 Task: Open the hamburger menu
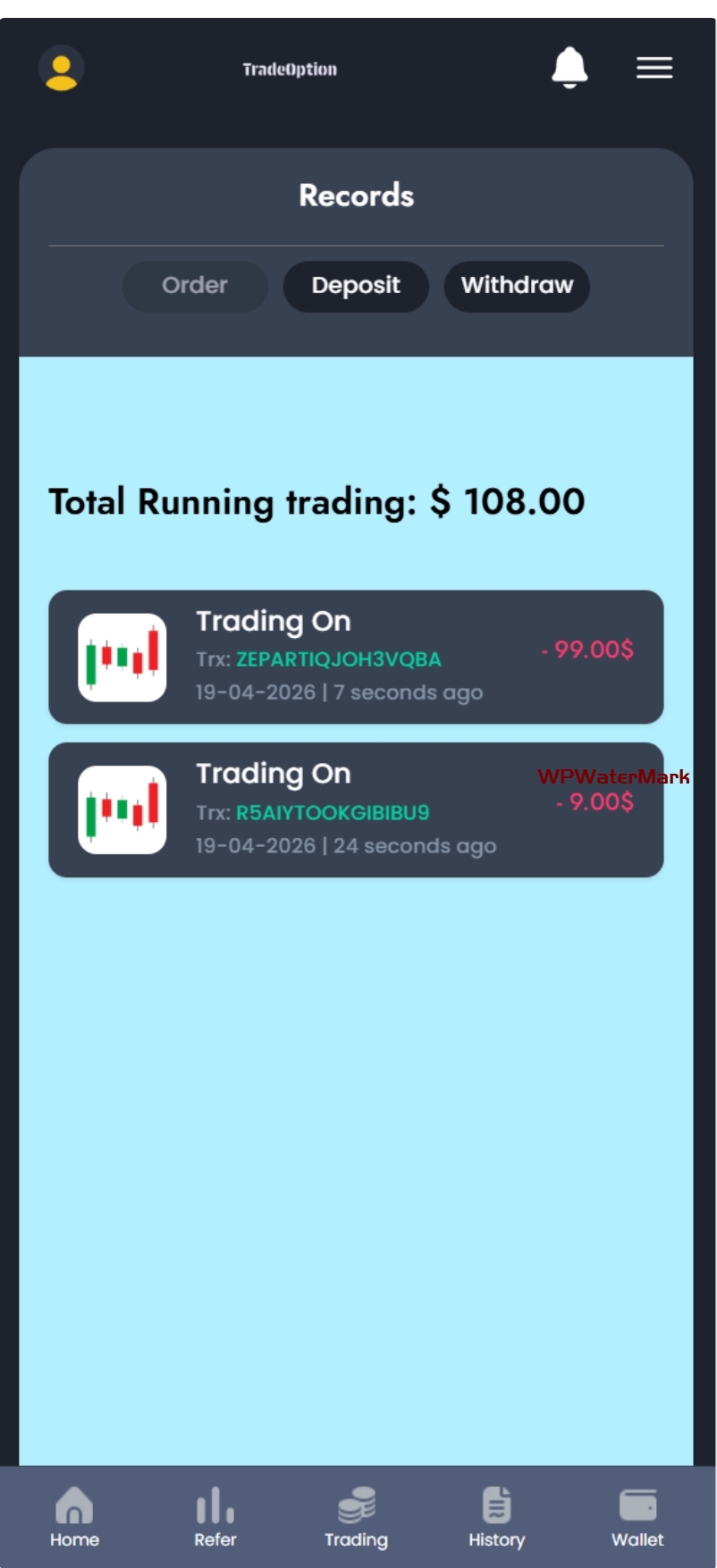tap(654, 68)
